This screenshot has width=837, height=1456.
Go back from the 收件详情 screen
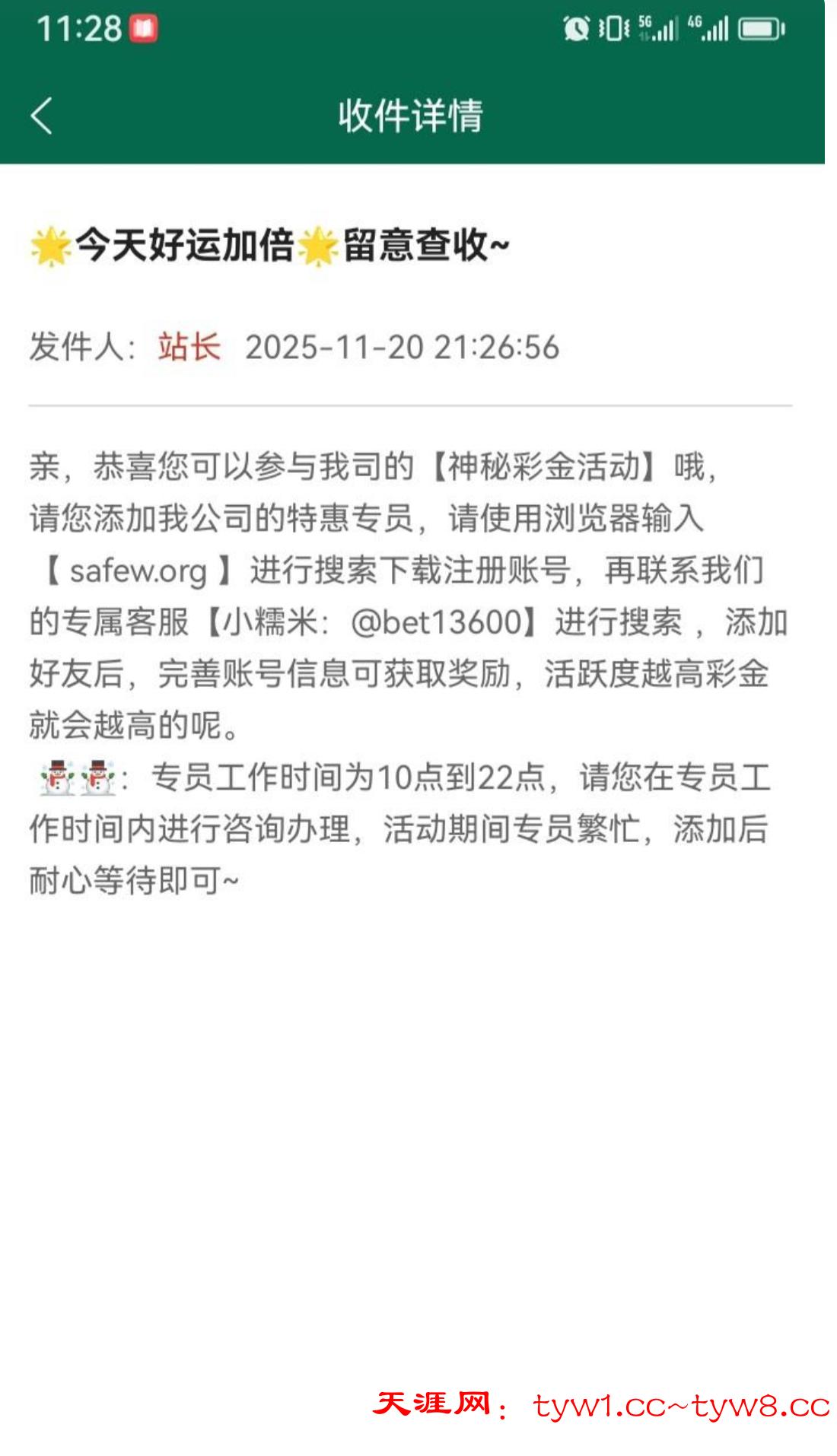42,116
